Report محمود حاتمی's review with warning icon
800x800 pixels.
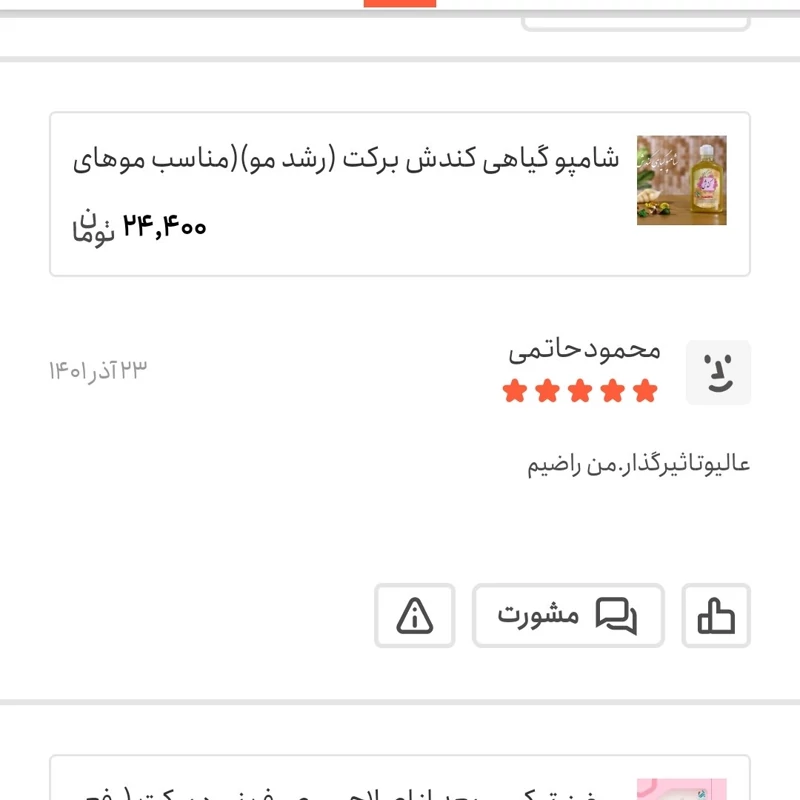(x=414, y=616)
